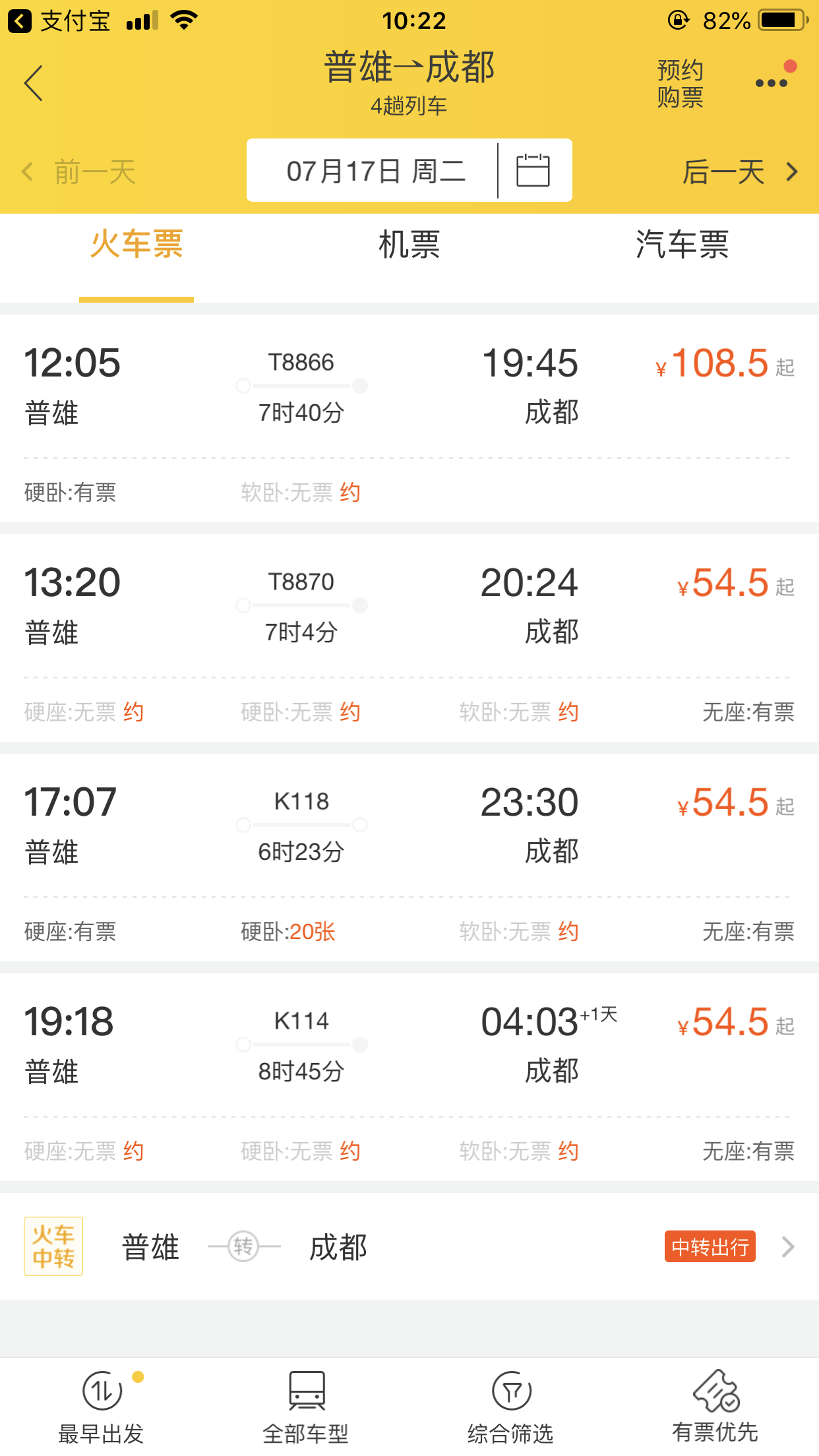The width and height of the screenshot is (819, 1456).
Task: Open 预约购票 reservation option
Action: tap(680, 84)
